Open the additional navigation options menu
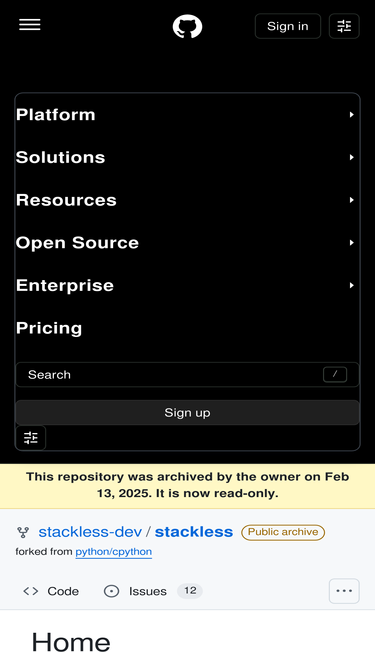 pos(344,591)
